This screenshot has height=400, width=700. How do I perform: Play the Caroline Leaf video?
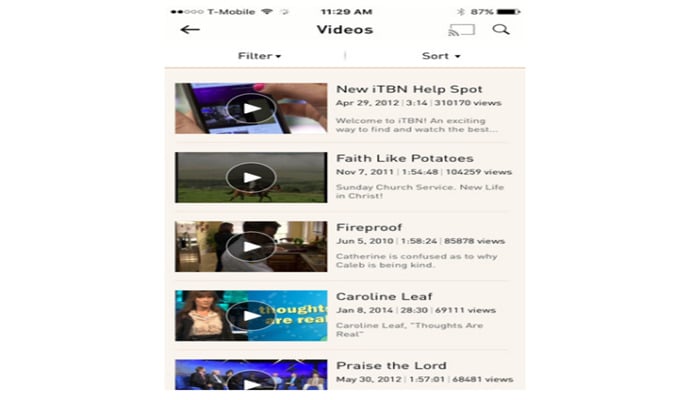coord(251,315)
